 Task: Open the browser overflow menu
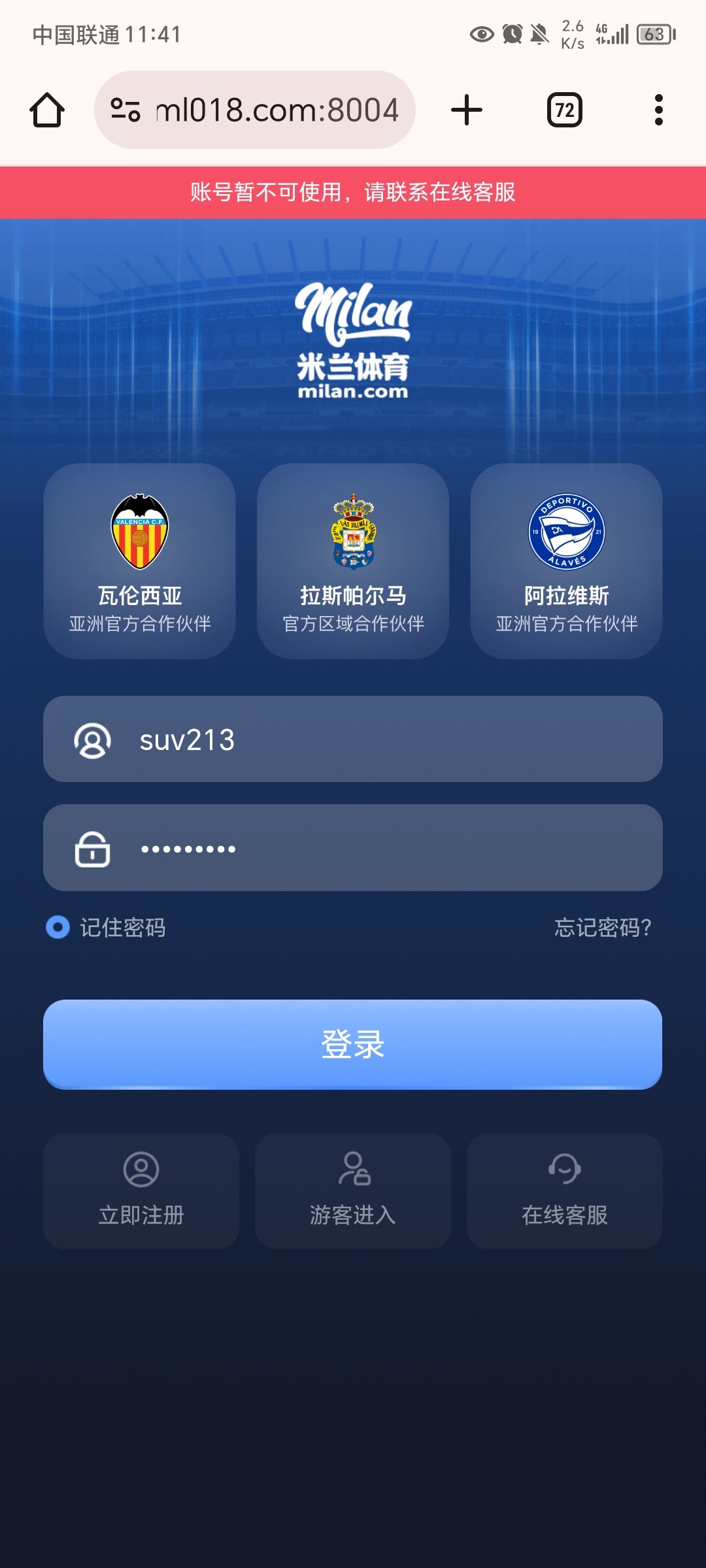click(658, 110)
